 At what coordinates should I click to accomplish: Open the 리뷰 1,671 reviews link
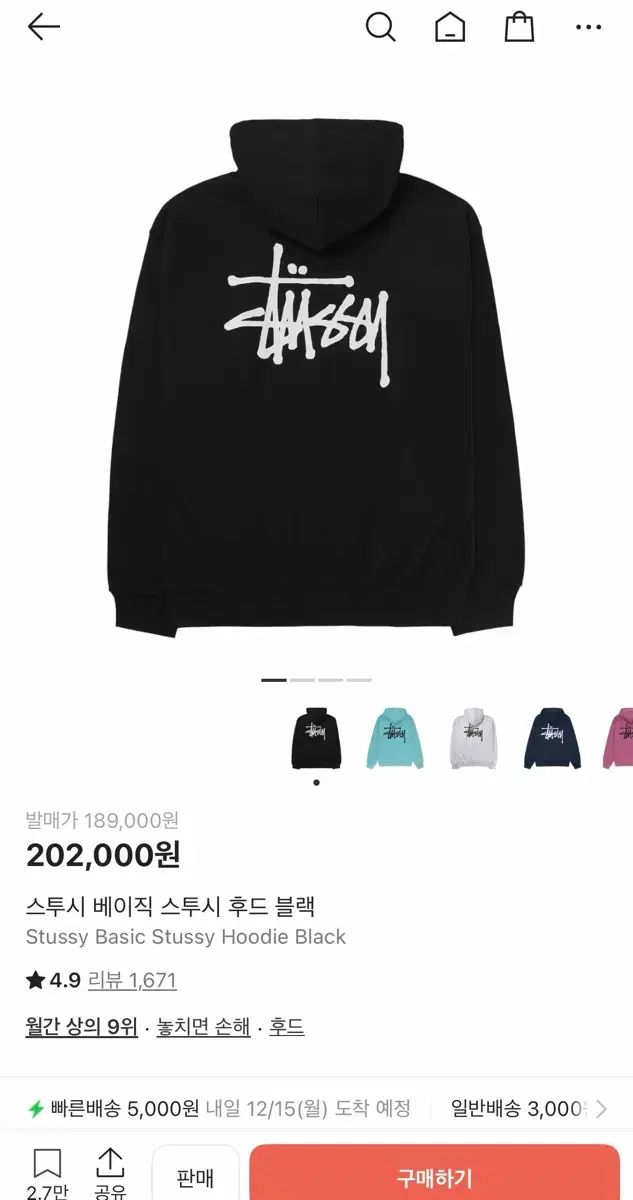tap(132, 980)
